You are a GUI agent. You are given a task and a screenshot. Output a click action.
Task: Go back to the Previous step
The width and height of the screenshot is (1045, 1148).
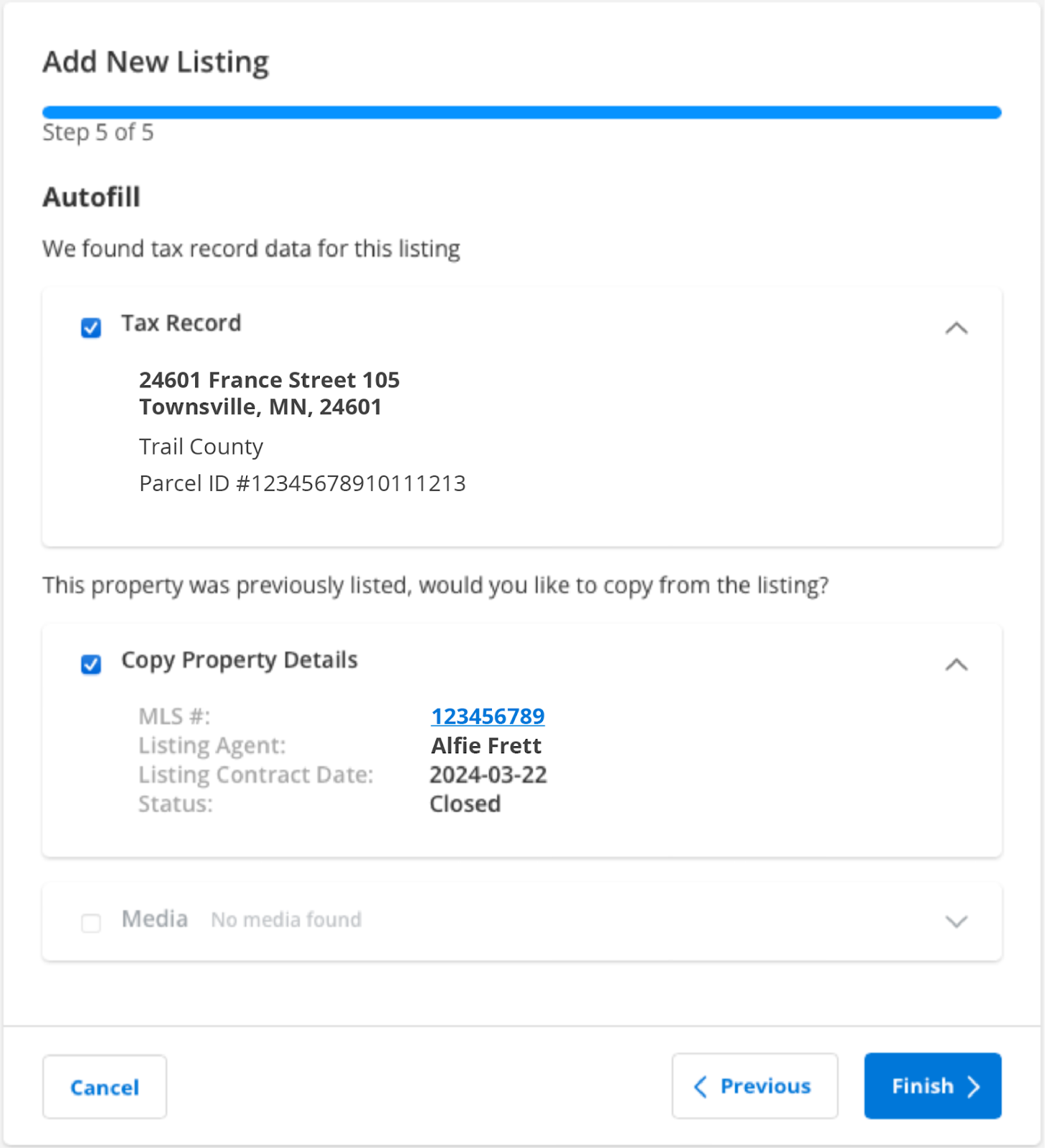pos(755,1086)
